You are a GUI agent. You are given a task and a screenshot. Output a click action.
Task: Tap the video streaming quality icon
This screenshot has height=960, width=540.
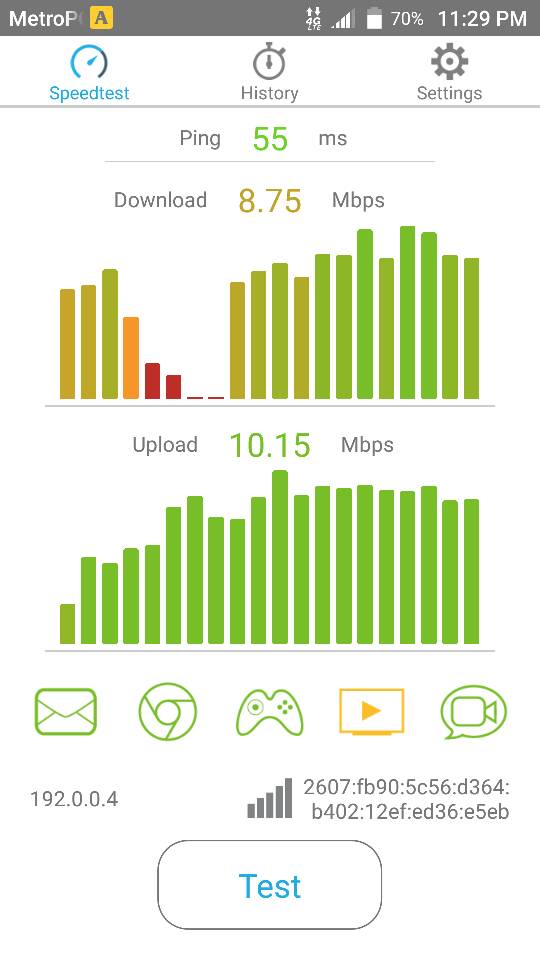pyautogui.click(x=372, y=711)
